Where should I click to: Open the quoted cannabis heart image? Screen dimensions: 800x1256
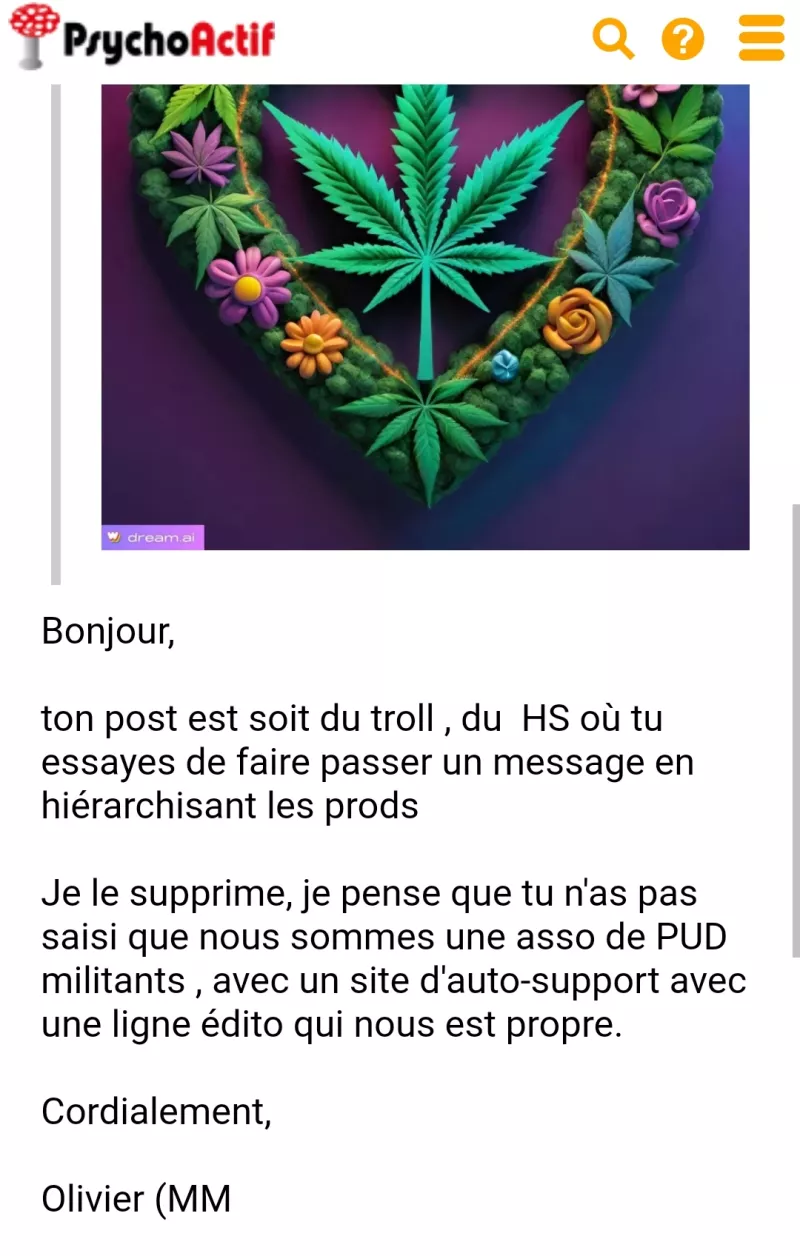[x=425, y=315]
